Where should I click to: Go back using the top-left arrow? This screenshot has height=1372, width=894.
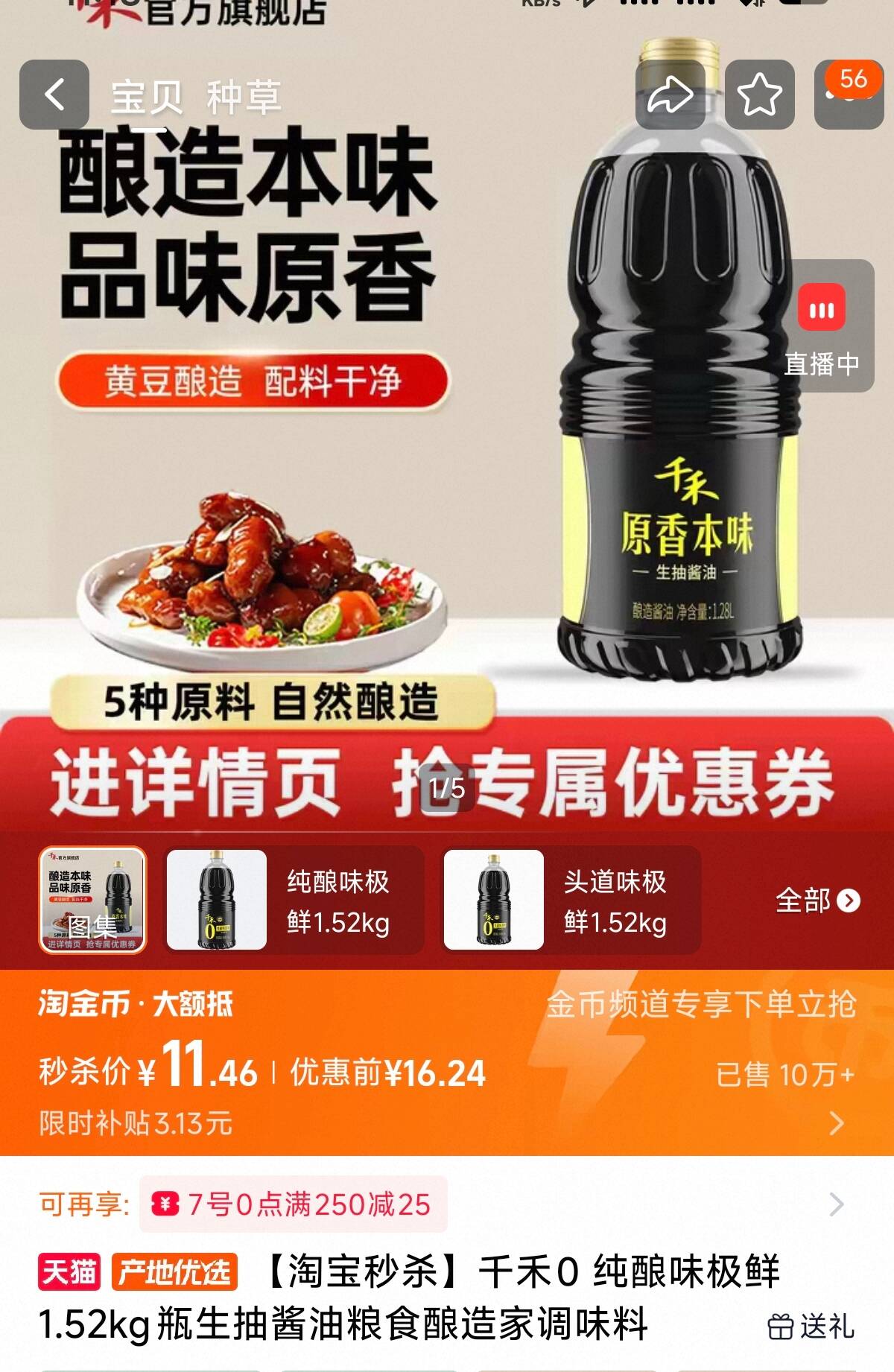54,95
